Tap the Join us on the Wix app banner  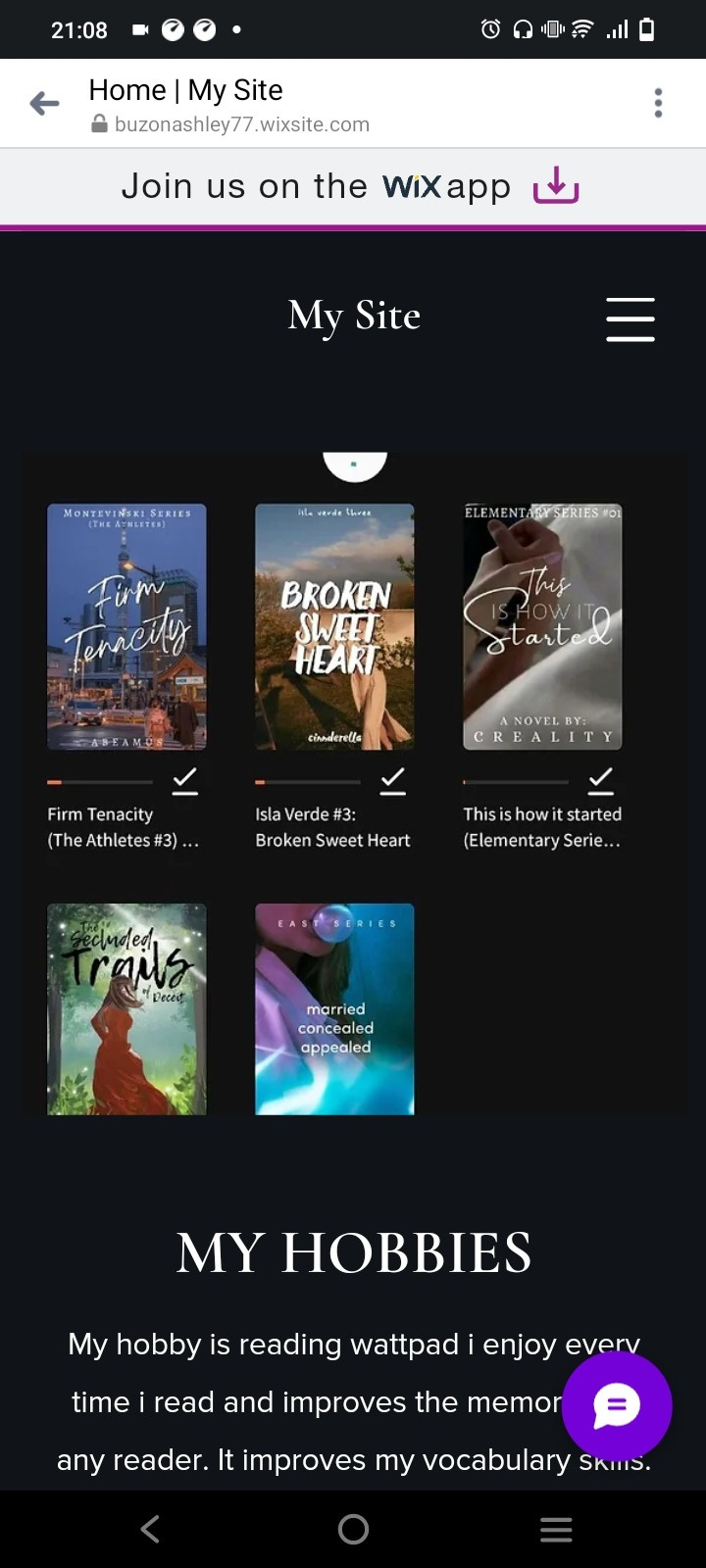(x=351, y=186)
